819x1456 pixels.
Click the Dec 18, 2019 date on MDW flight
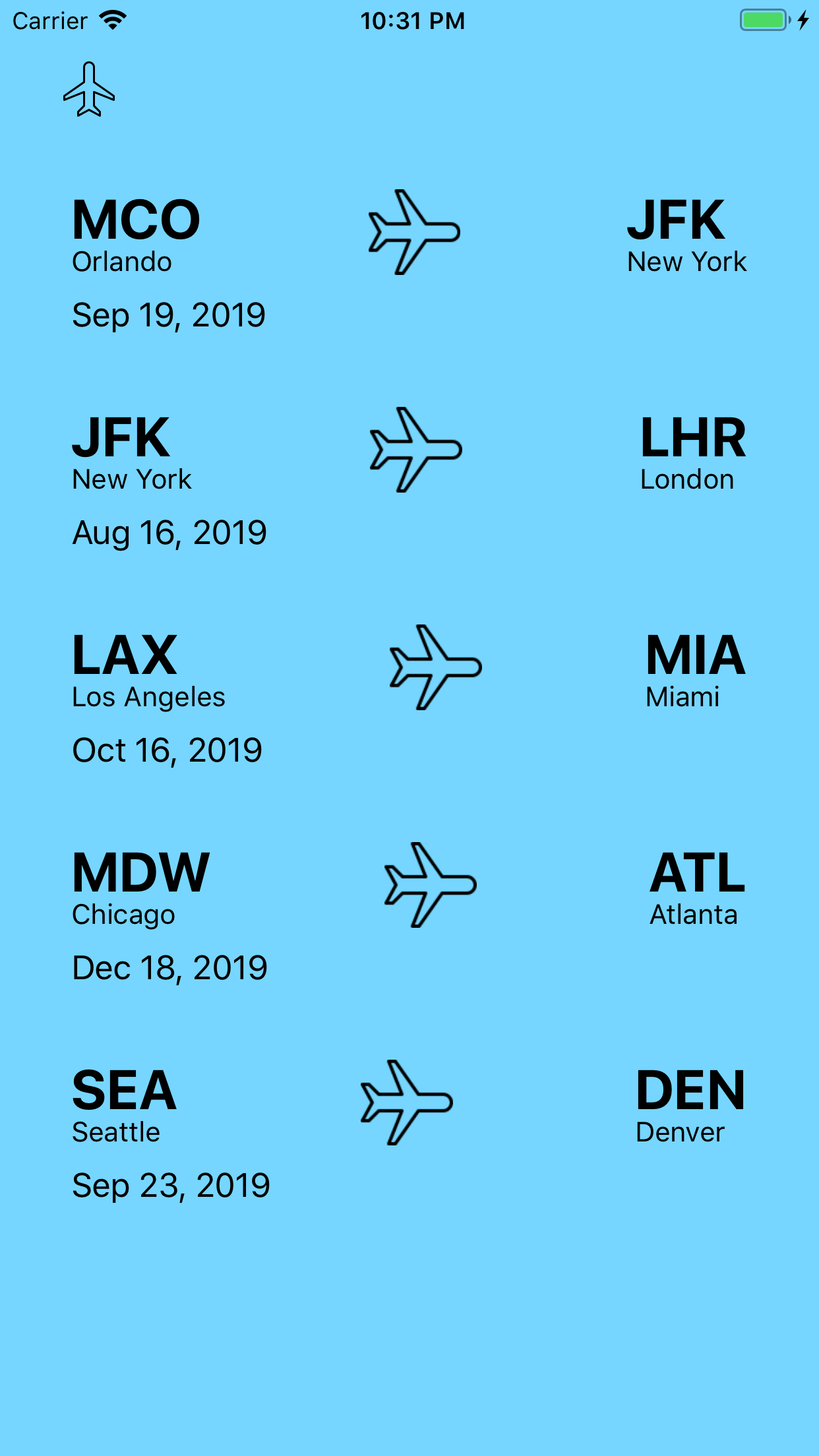click(x=169, y=967)
